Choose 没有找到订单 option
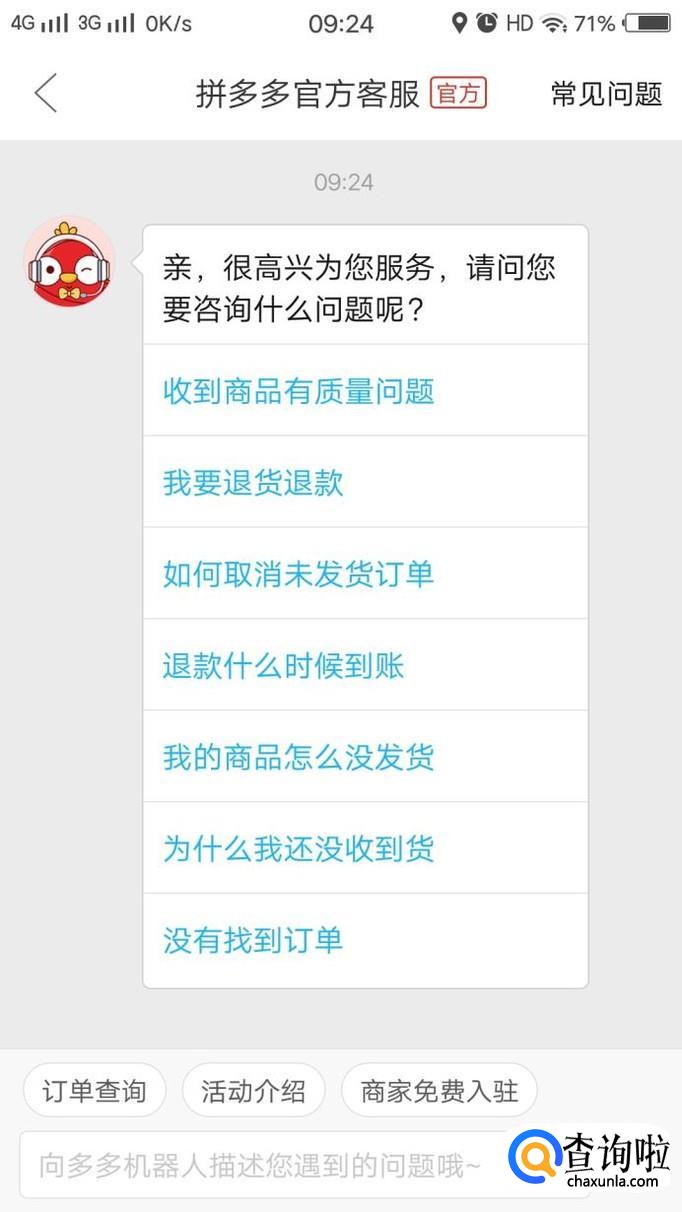The height and width of the screenshot is (1212, 682). [253, 940]
